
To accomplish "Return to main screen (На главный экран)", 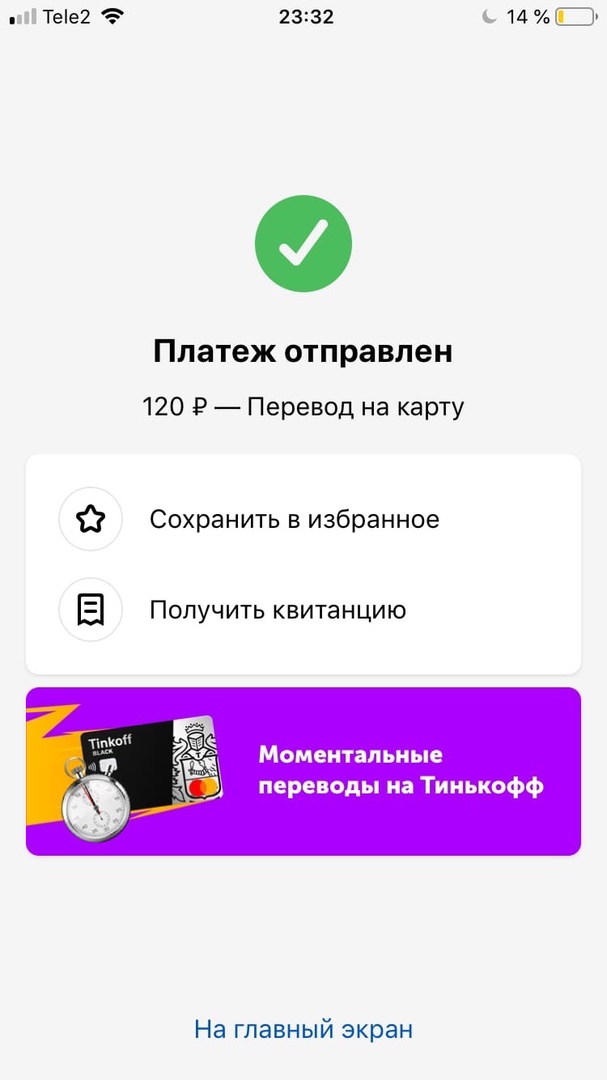I will (x=303, y=1029).
